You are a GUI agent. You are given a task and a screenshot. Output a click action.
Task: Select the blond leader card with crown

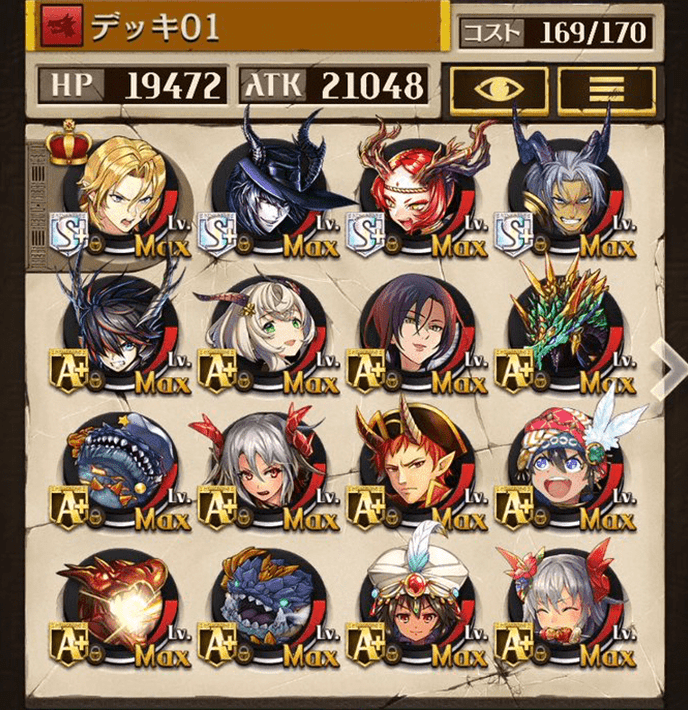(x=120, y=192)
